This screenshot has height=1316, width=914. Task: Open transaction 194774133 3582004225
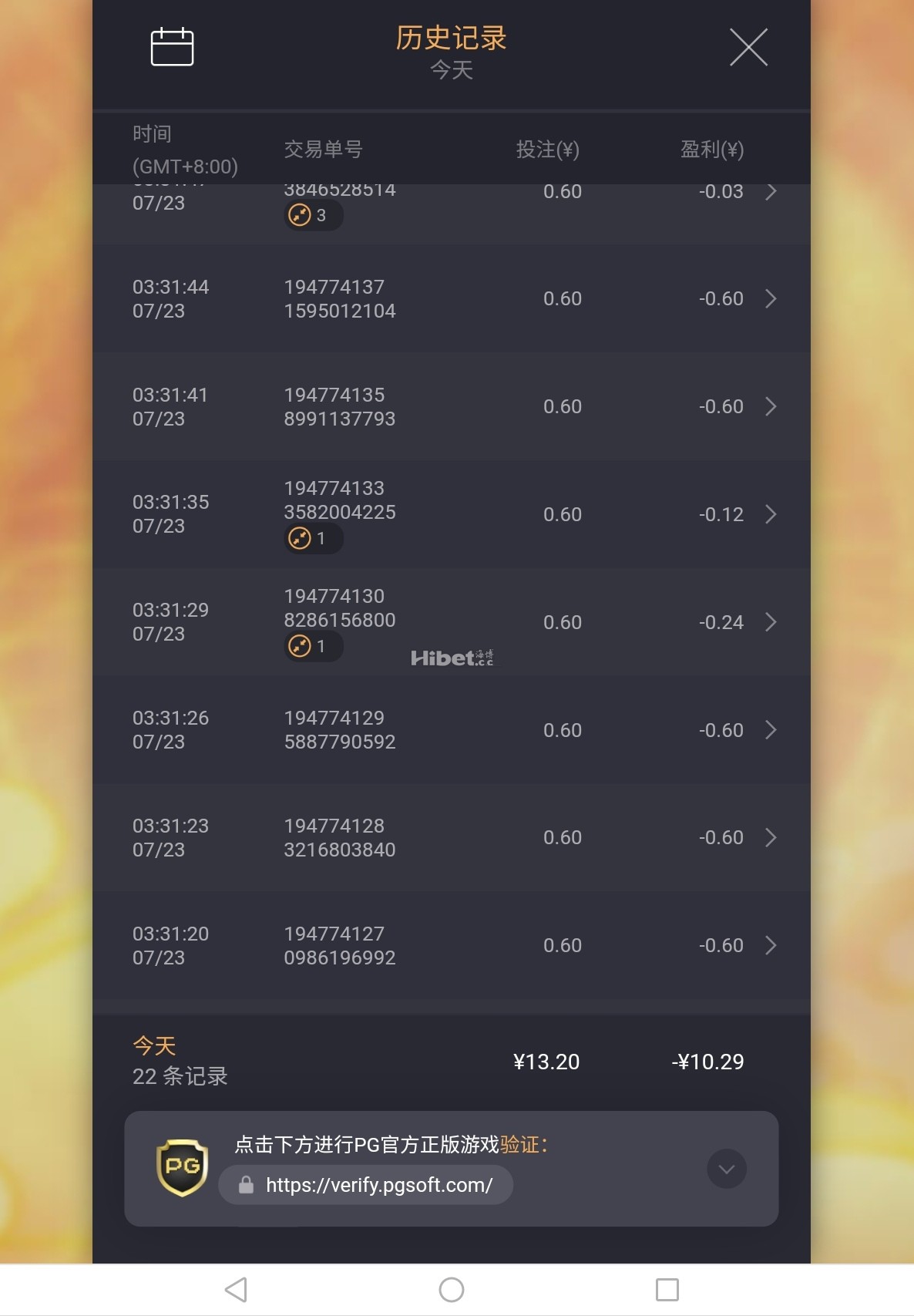[452, 514]
